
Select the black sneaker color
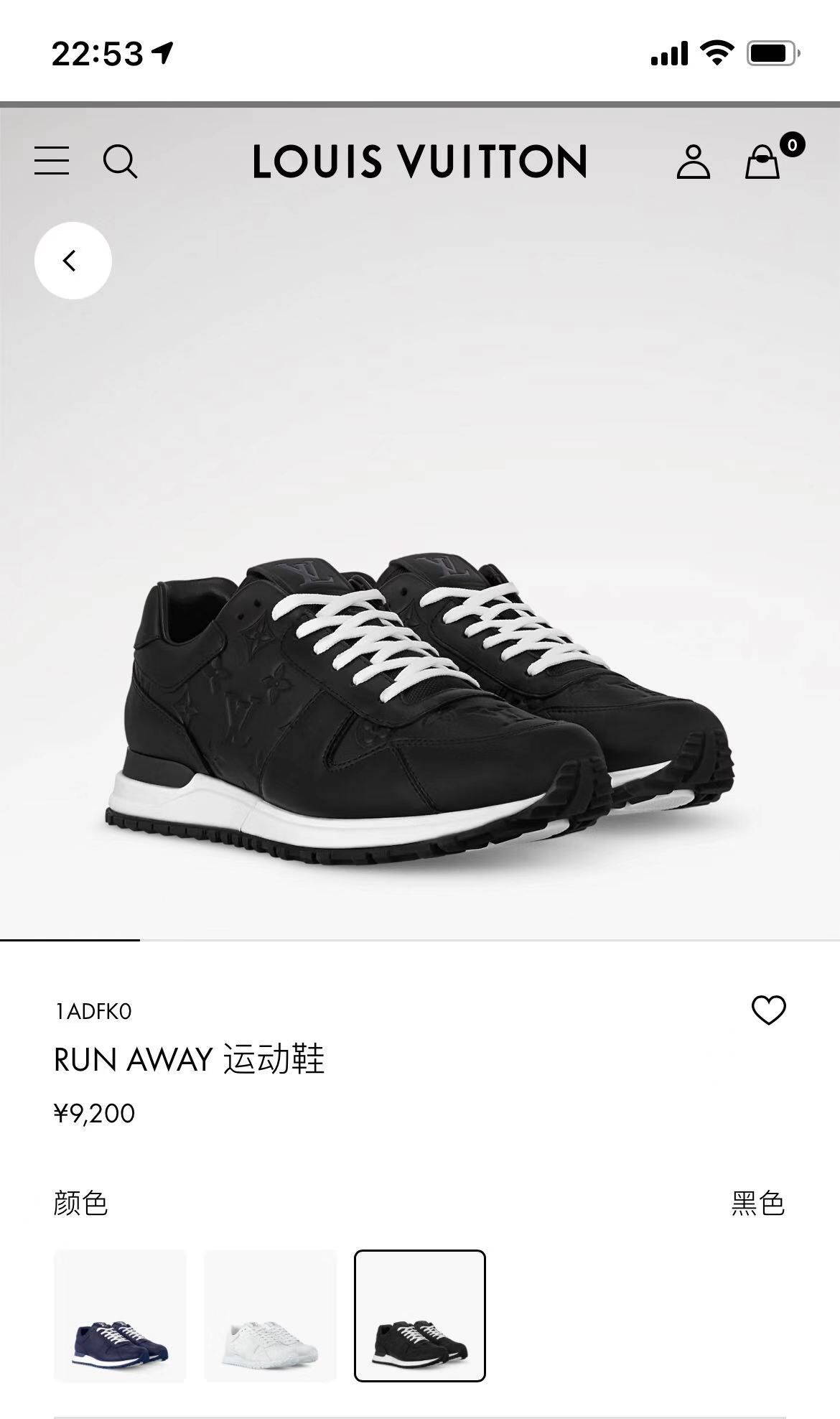coord(420,1316)
